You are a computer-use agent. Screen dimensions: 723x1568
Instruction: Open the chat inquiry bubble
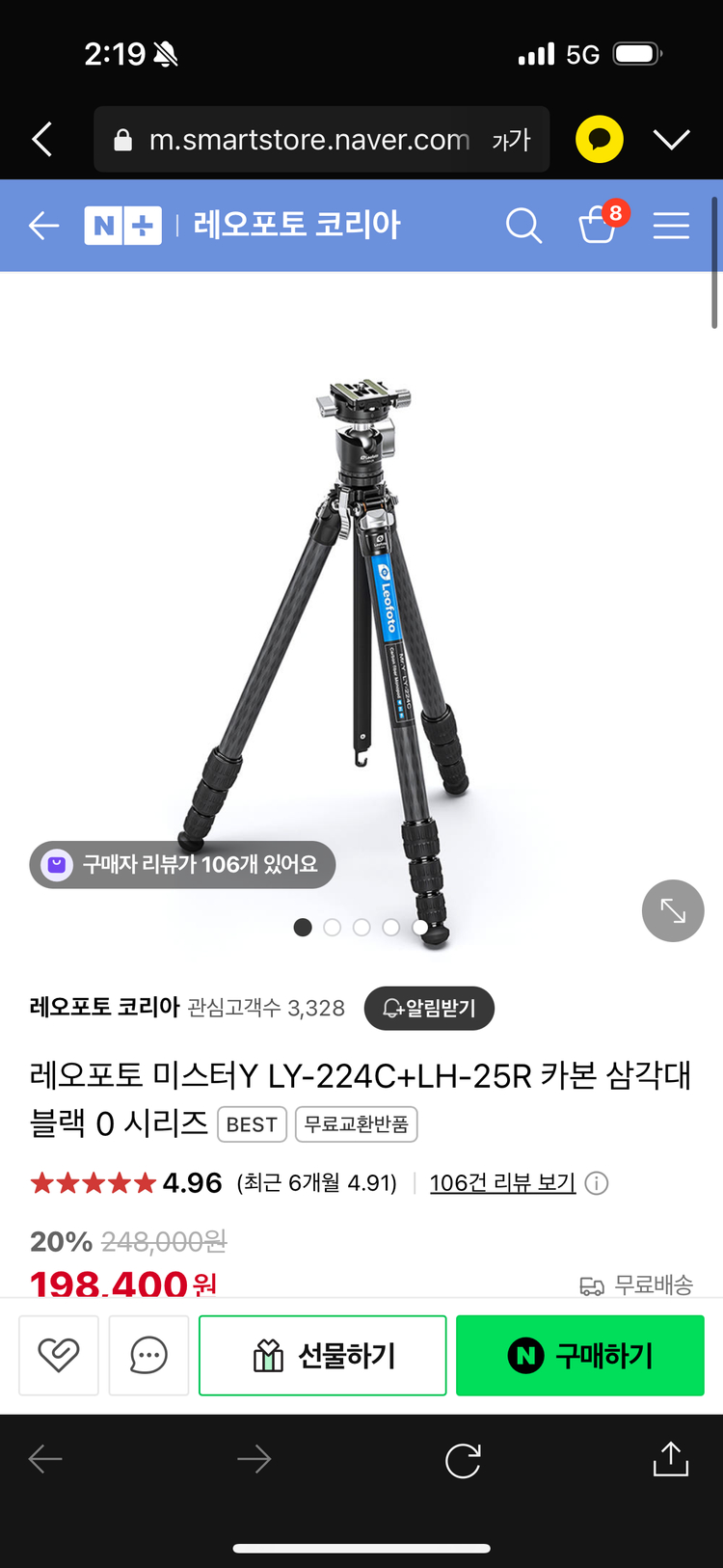pyautogui.click(x=148, y=1355)
